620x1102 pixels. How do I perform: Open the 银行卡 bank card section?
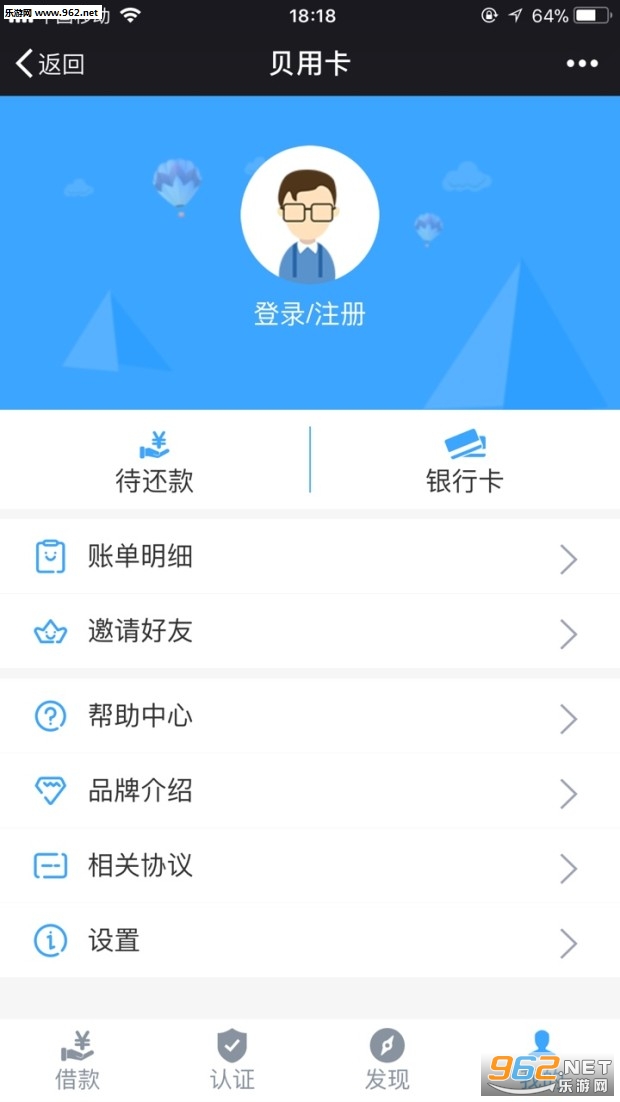click(464, 462)
